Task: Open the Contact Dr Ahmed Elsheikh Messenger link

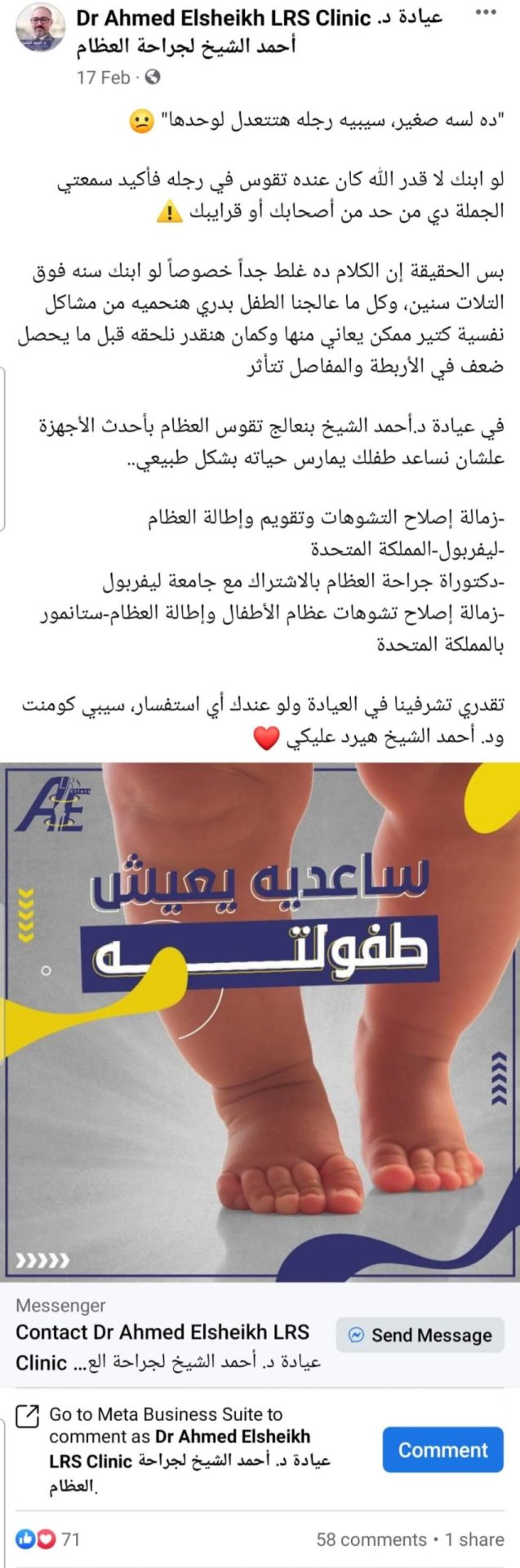Action: (x=163, y=1333)
